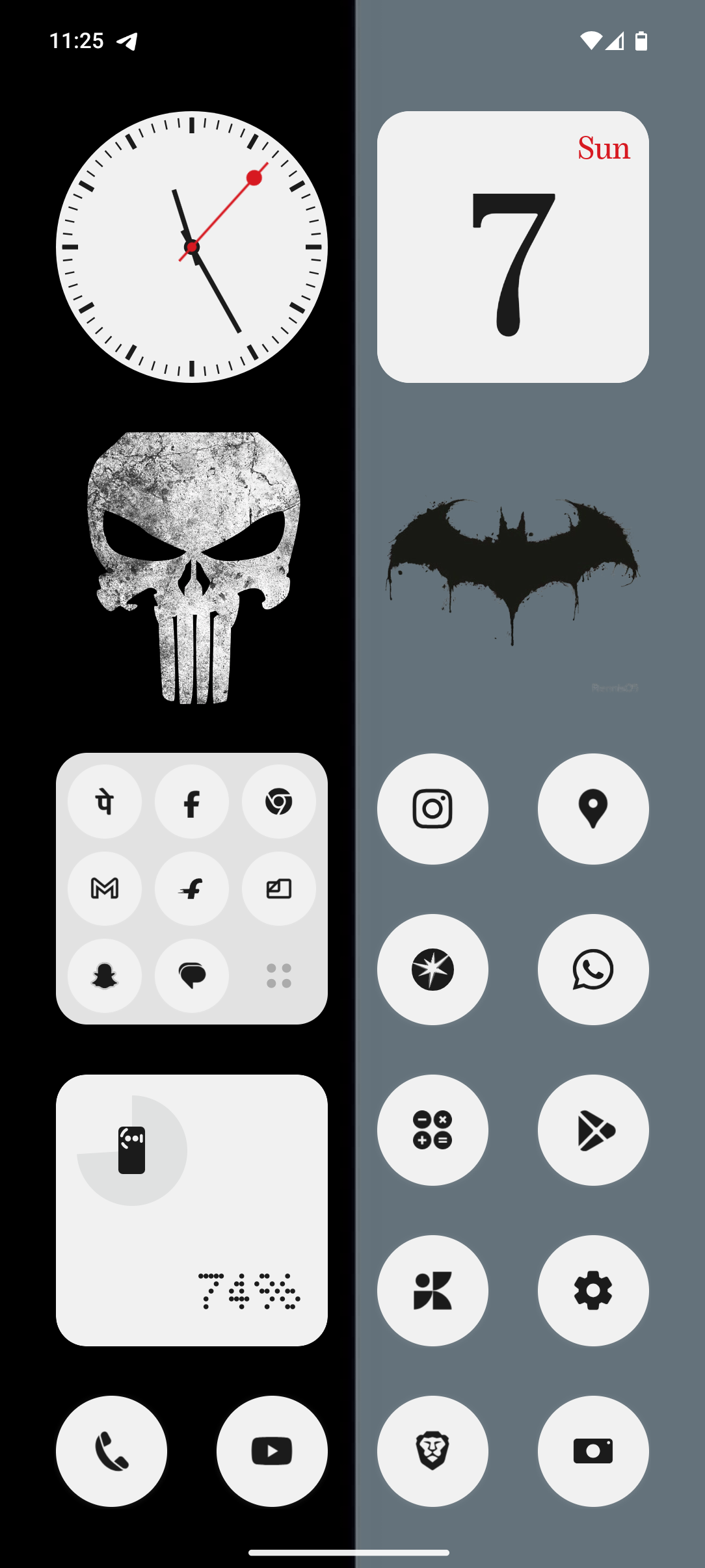This screenshot has height=1568, width=705.
Task: Open the Settings gear icon
Action: tap(592, 1290)
